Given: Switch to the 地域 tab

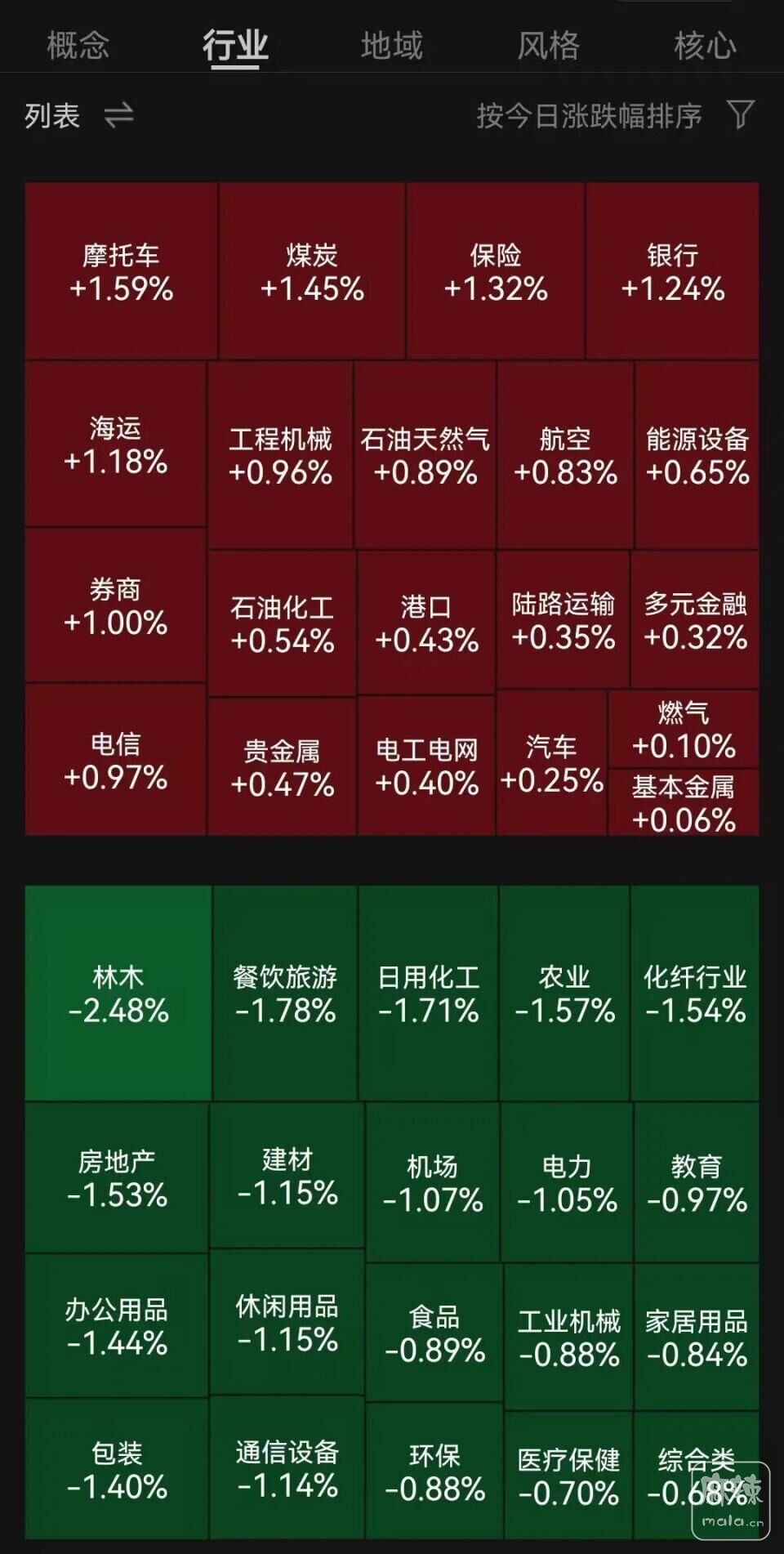Looking at the screenshot, I should click(x=392, y=45).
